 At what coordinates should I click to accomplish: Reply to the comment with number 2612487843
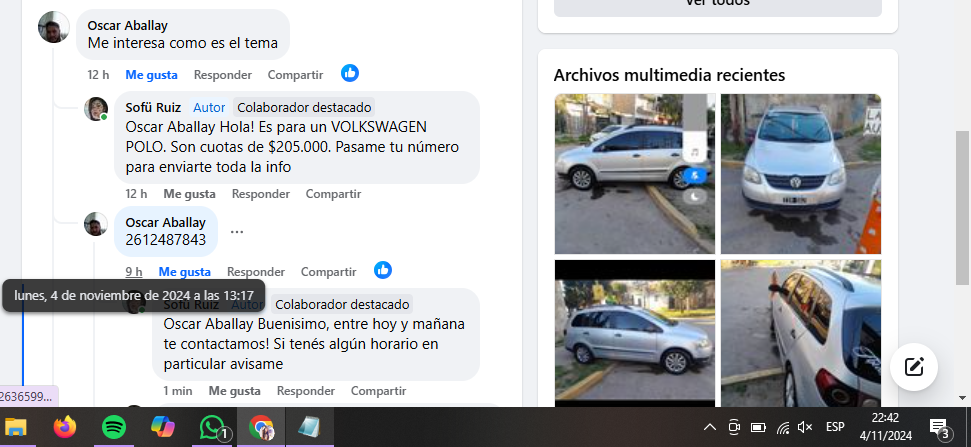[256, 271]
